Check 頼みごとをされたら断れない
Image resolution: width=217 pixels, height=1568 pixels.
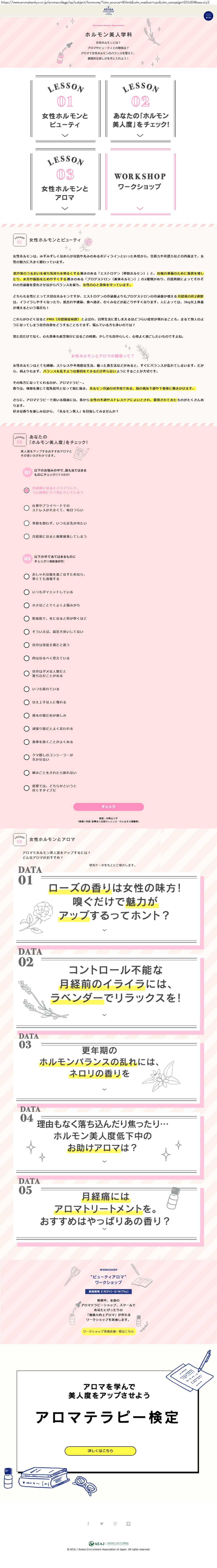[27, 773]
